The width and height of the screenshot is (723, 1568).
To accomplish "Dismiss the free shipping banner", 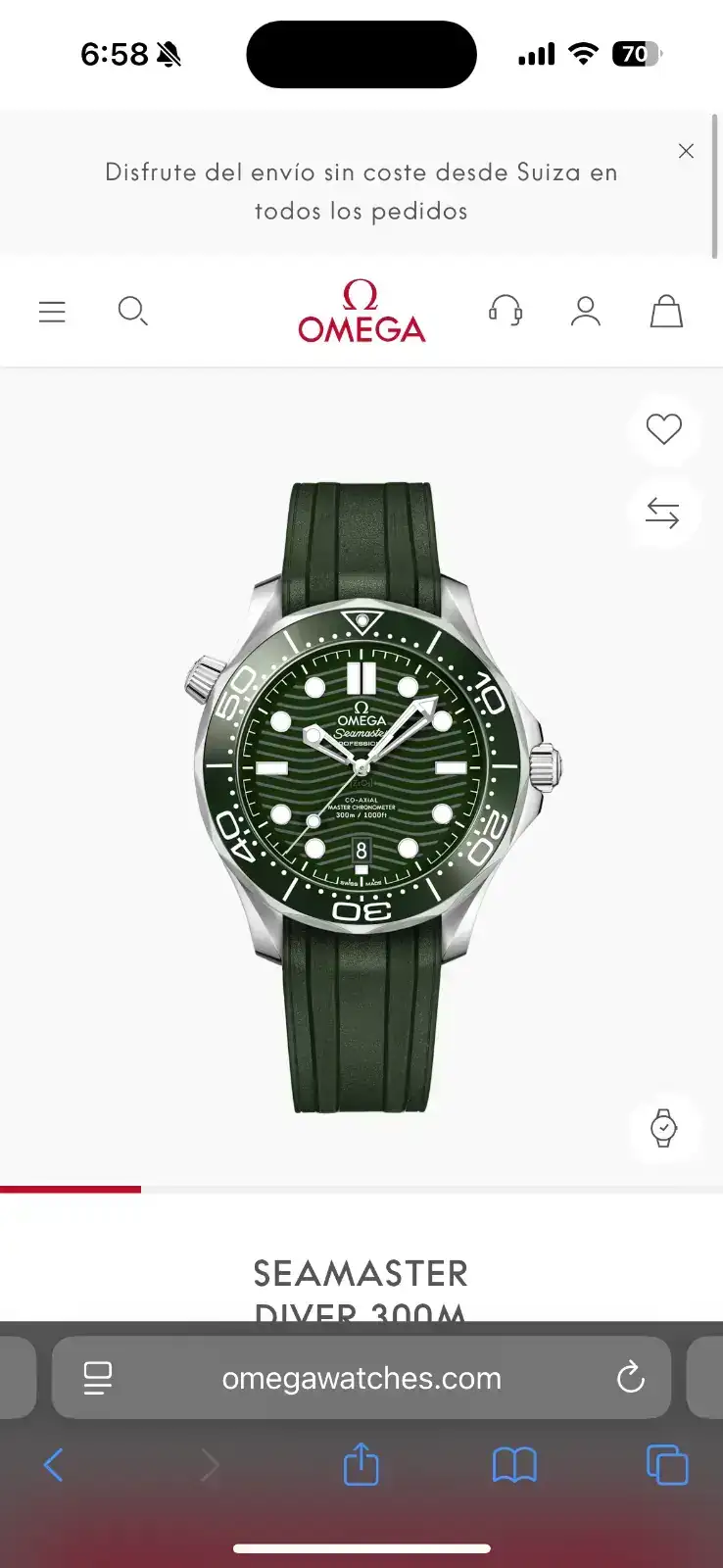I will [686, 151].
